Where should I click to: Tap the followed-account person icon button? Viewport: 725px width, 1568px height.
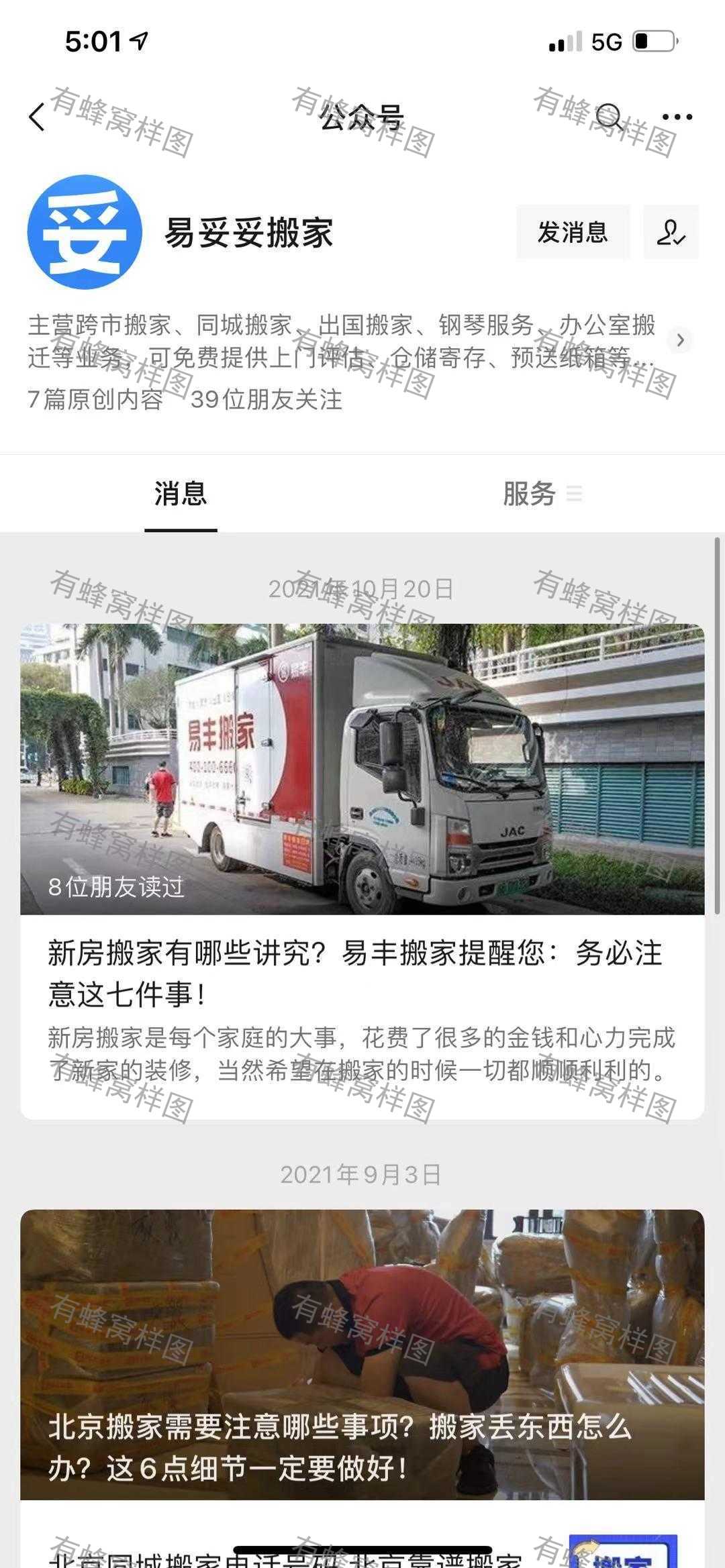[x=671, y=232]
